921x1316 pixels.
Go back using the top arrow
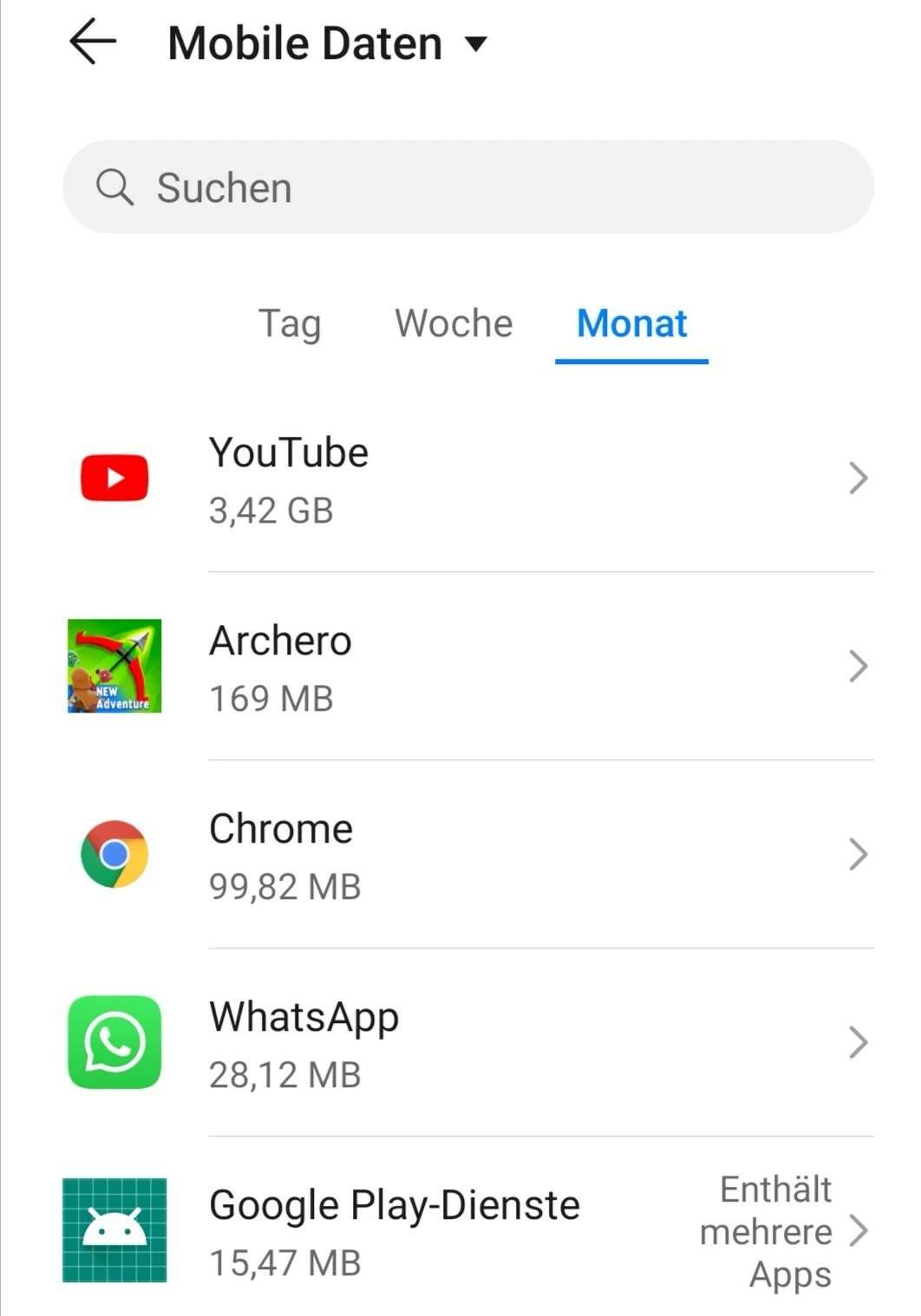tap(93, 42)
